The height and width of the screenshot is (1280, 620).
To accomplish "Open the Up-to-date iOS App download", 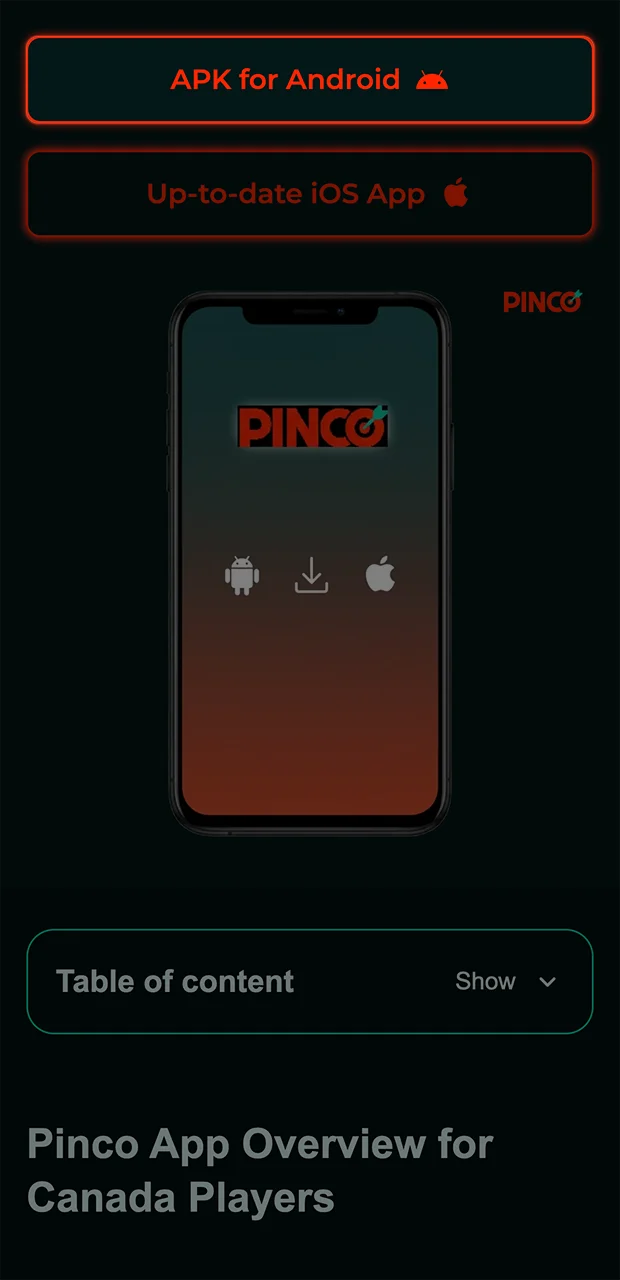I will [x=310, y=194].
